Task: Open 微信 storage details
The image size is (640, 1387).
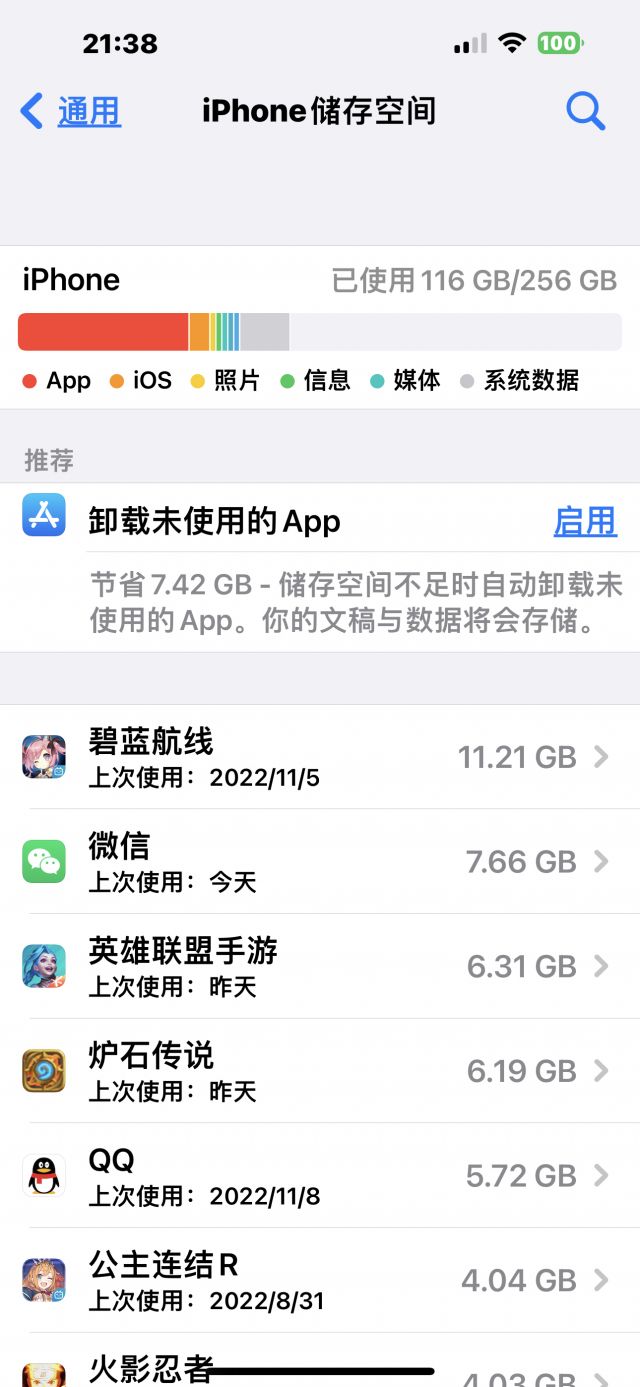Action: pyautogui.click(x=320, y=862)
